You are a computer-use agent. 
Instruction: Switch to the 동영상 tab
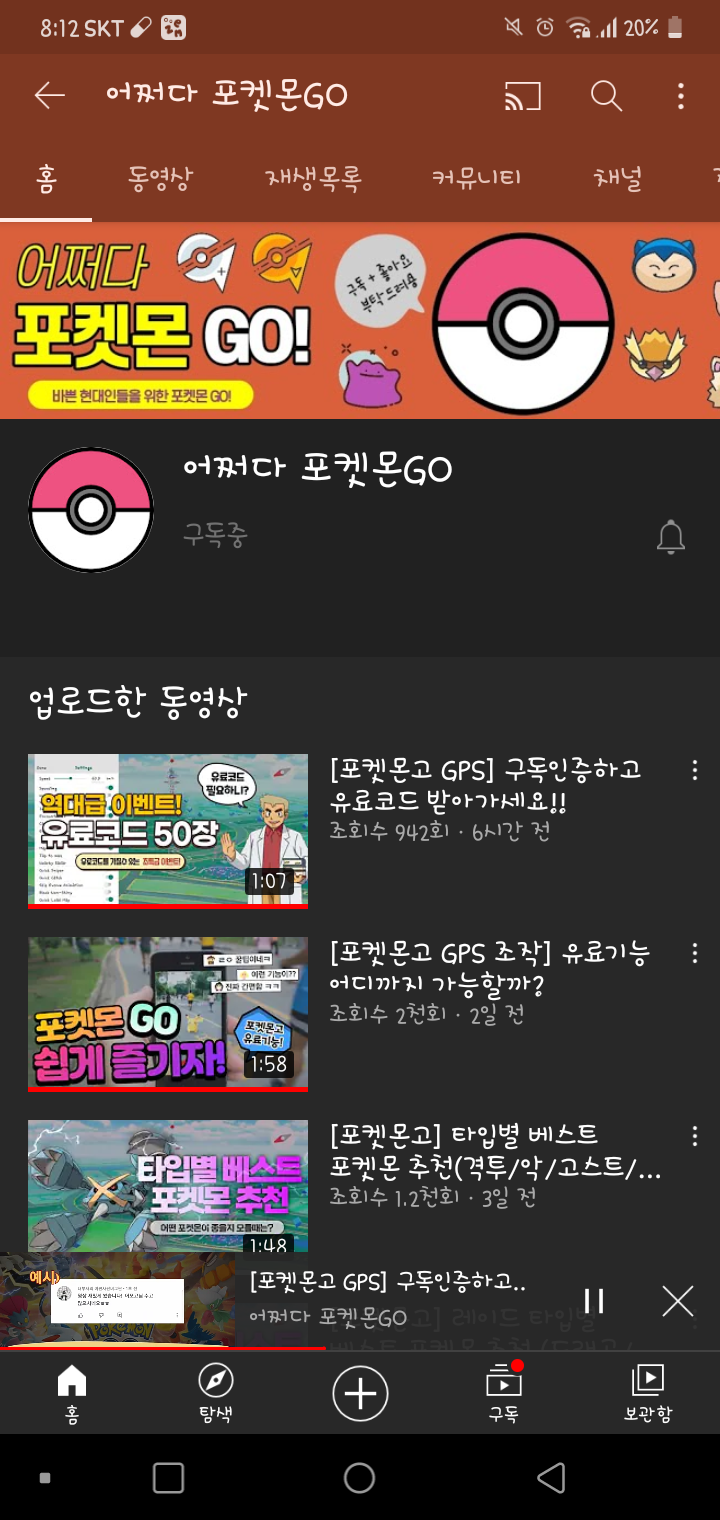[160, 179]
